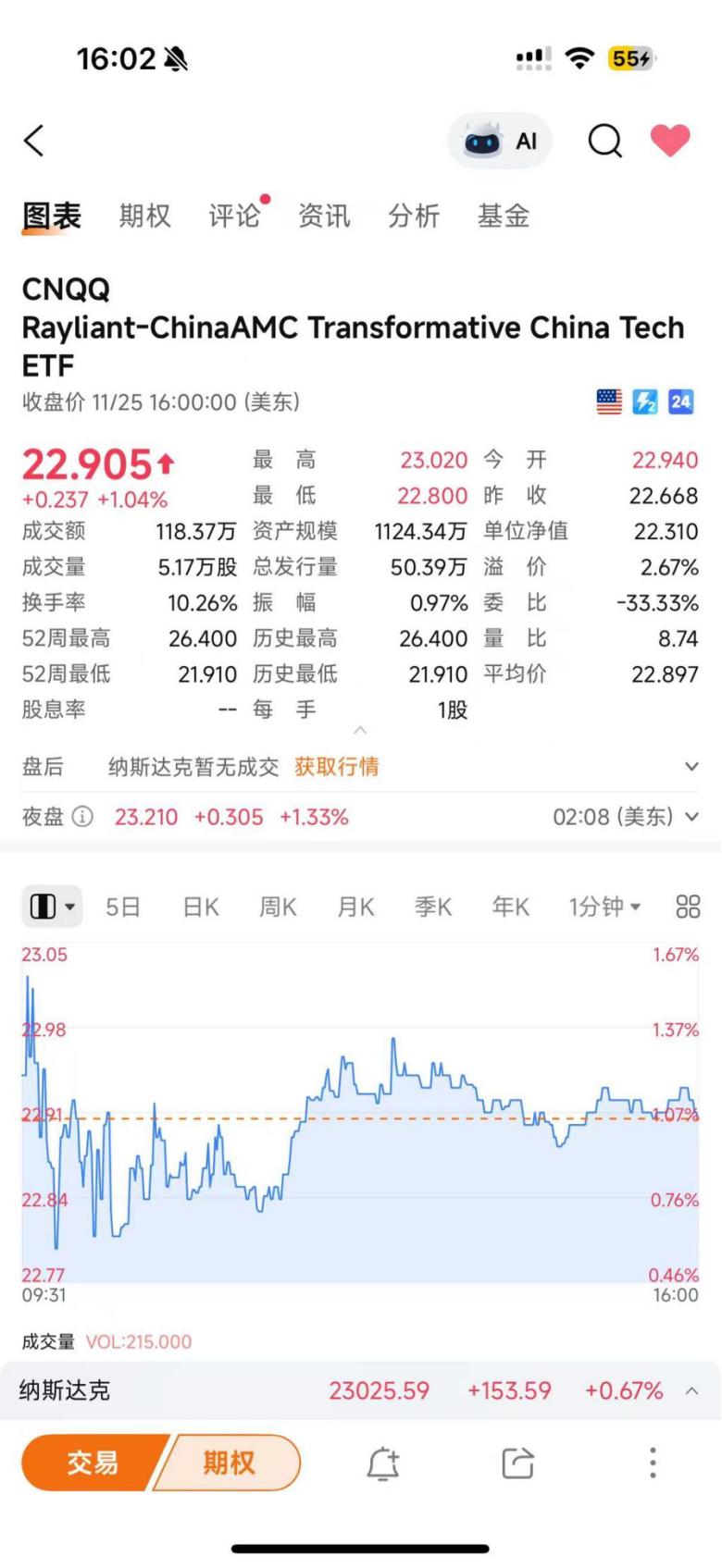The width and height of the screenshot is (722, 1568).
Task: Switch to the 资讯 tab
Action: (324, 216)
